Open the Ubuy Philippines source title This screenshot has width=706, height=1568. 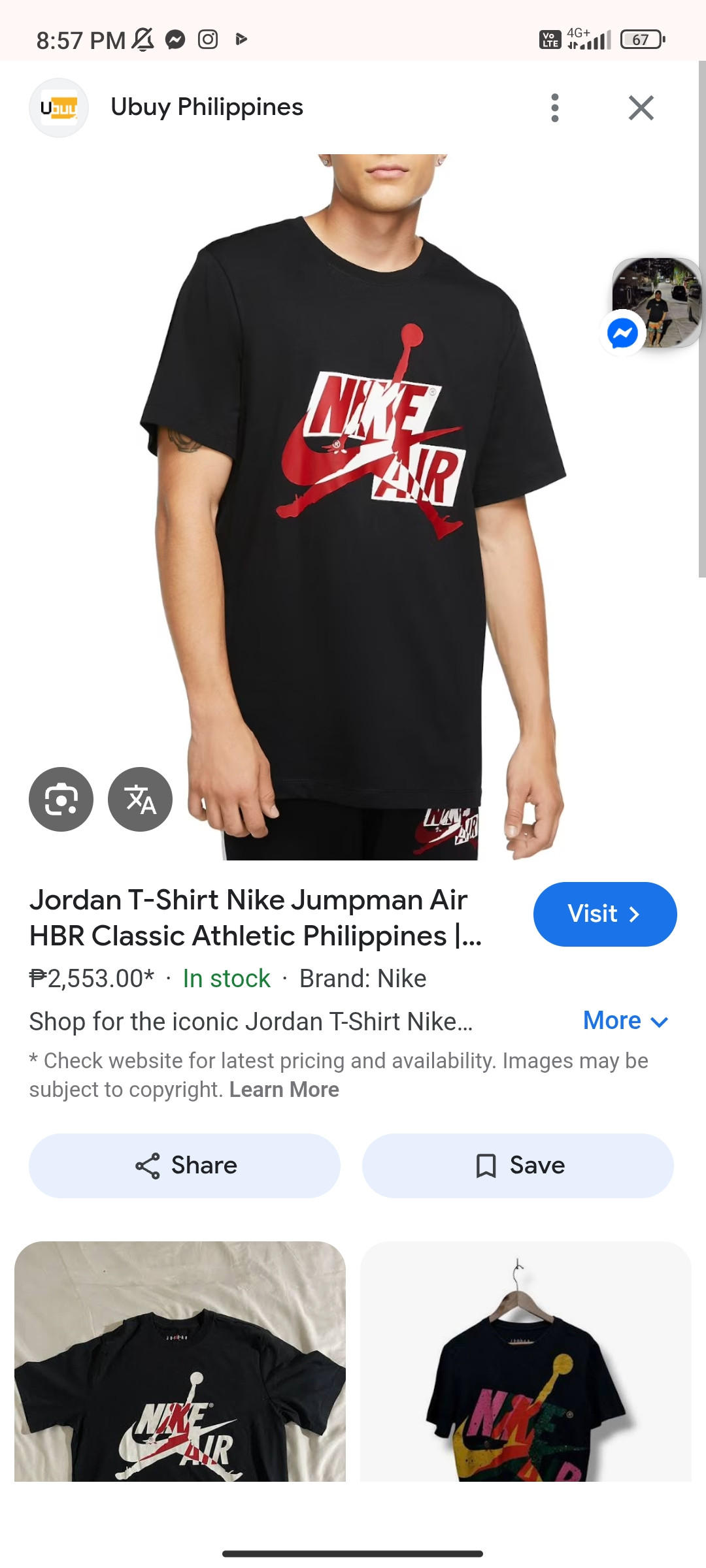pyautogui.click(x=207, y=107)
